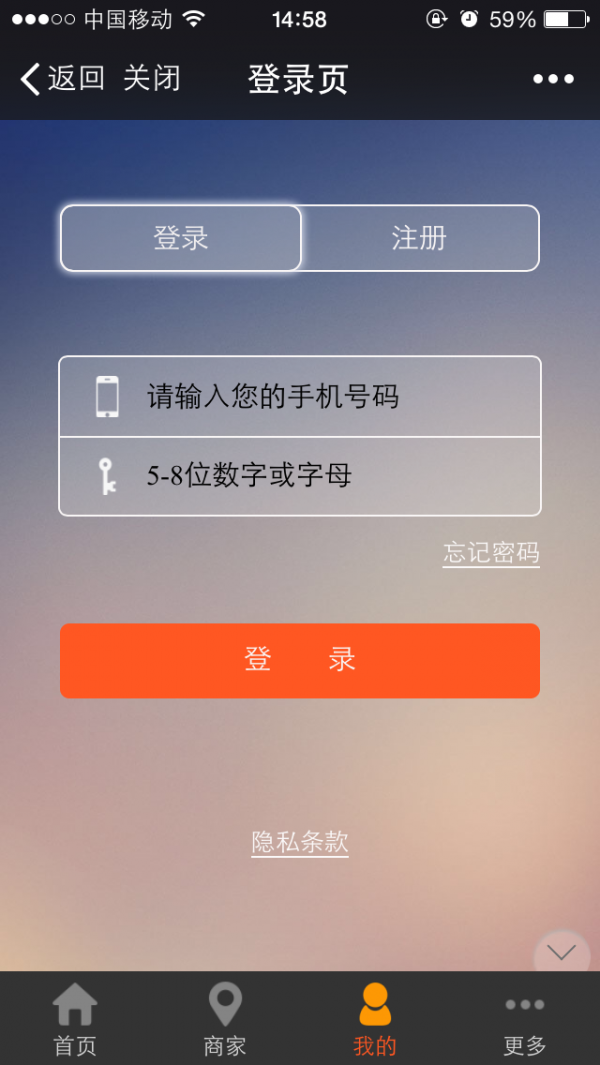Screen dimensions: 600x1065
Task: Open the 忘记密码 link
Action: tap(491, 553)
